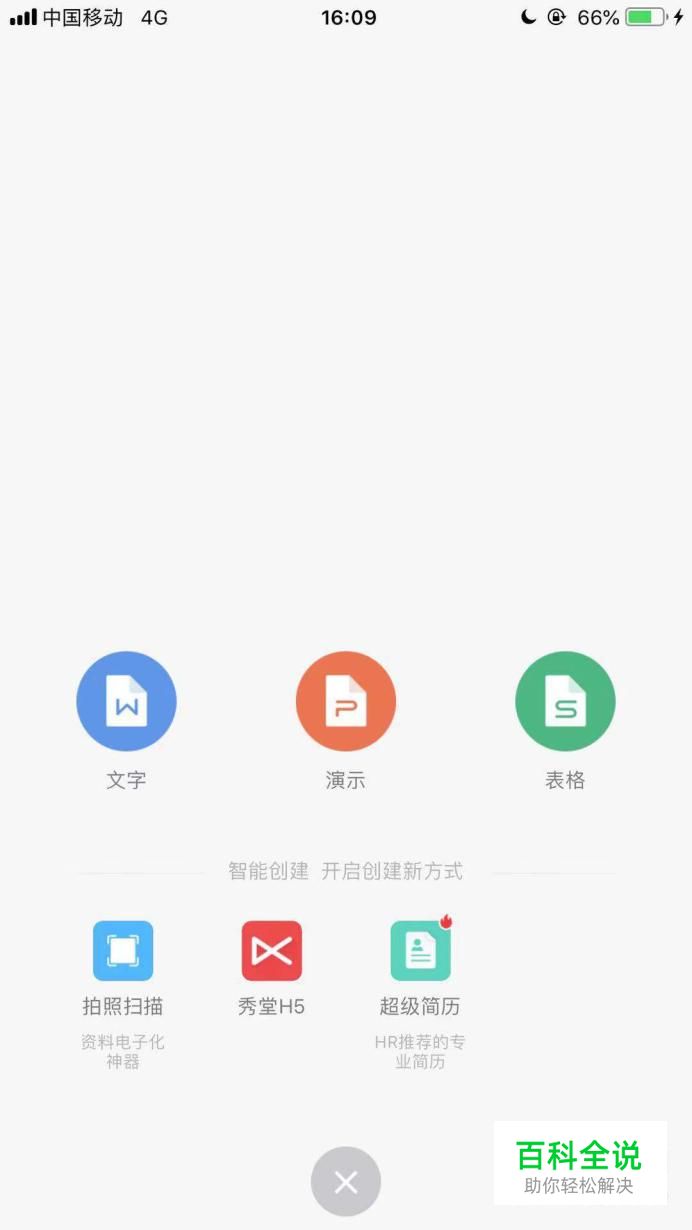Create a new 演示 presentation

pyautogui.click(x=346, y=701)
